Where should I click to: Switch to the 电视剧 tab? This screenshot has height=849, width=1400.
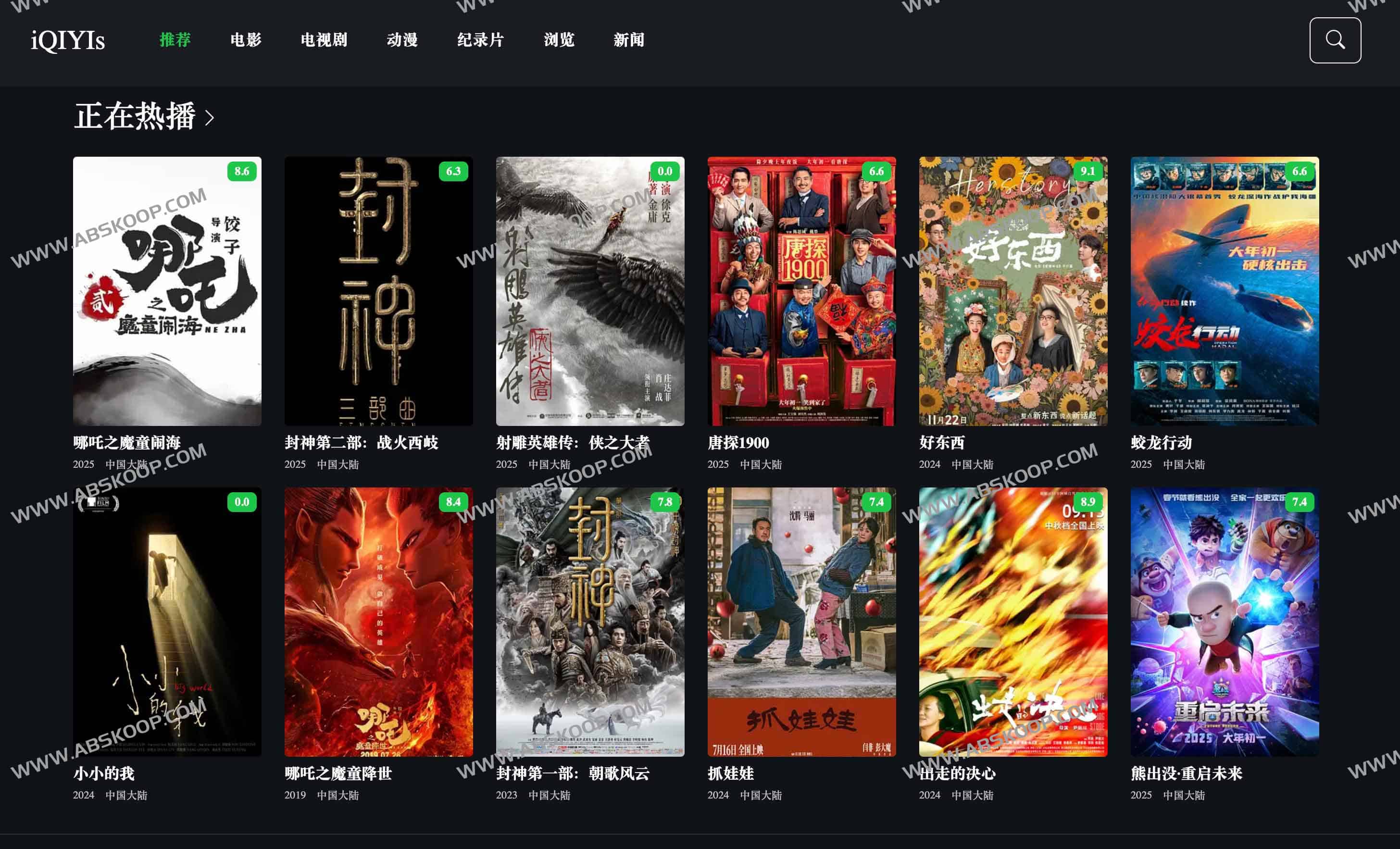pyautogui.click(x=323, y=40)
